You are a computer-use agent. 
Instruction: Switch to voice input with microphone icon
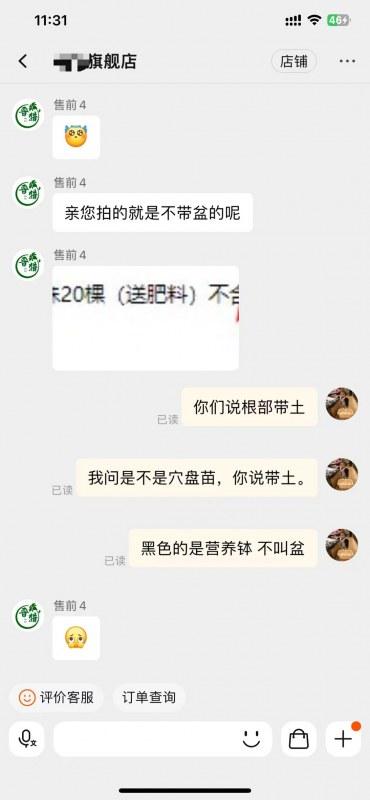(x=27, y=739)
